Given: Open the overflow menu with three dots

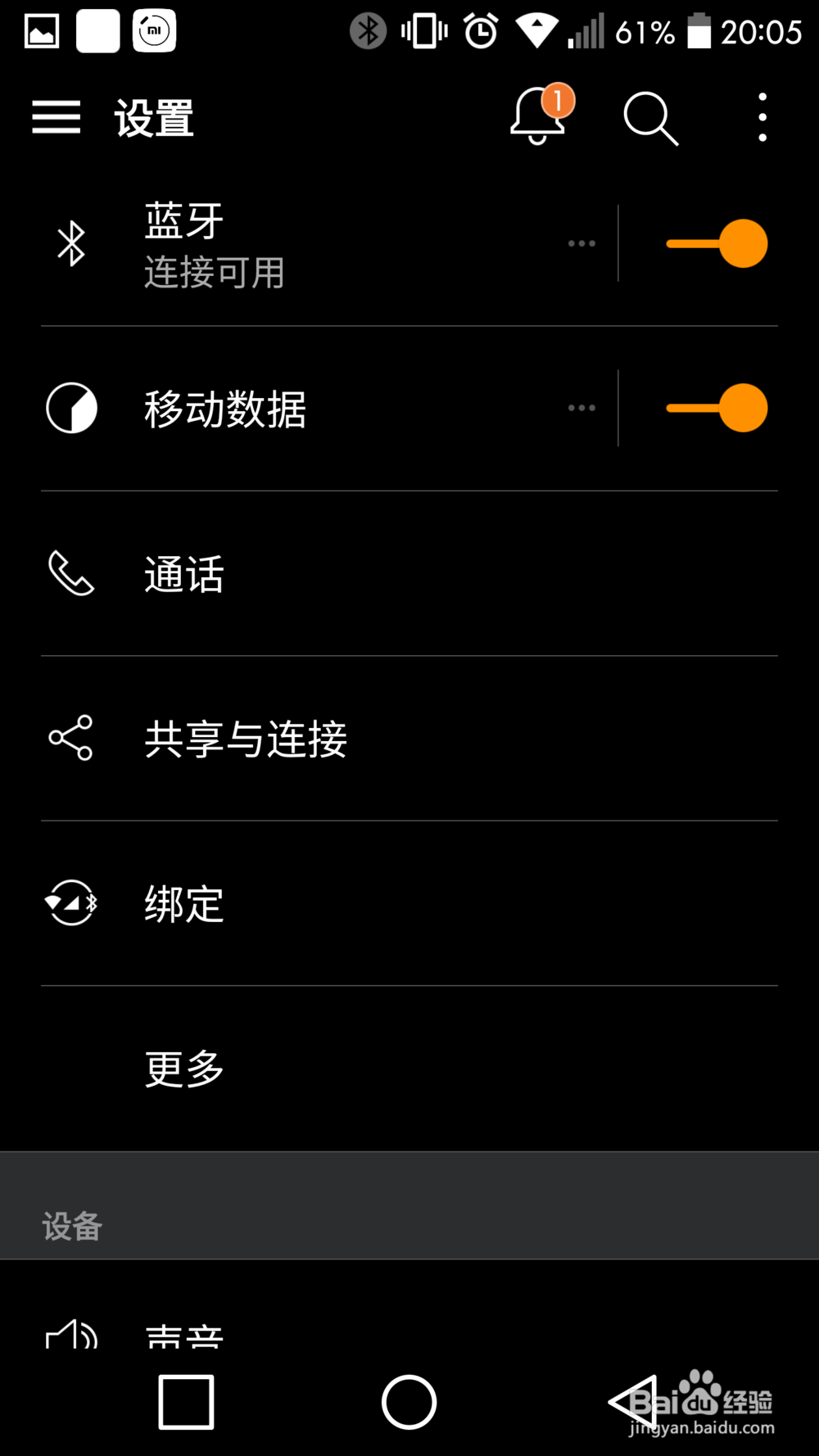Looking at the screenshot, I should coord(761,117).
